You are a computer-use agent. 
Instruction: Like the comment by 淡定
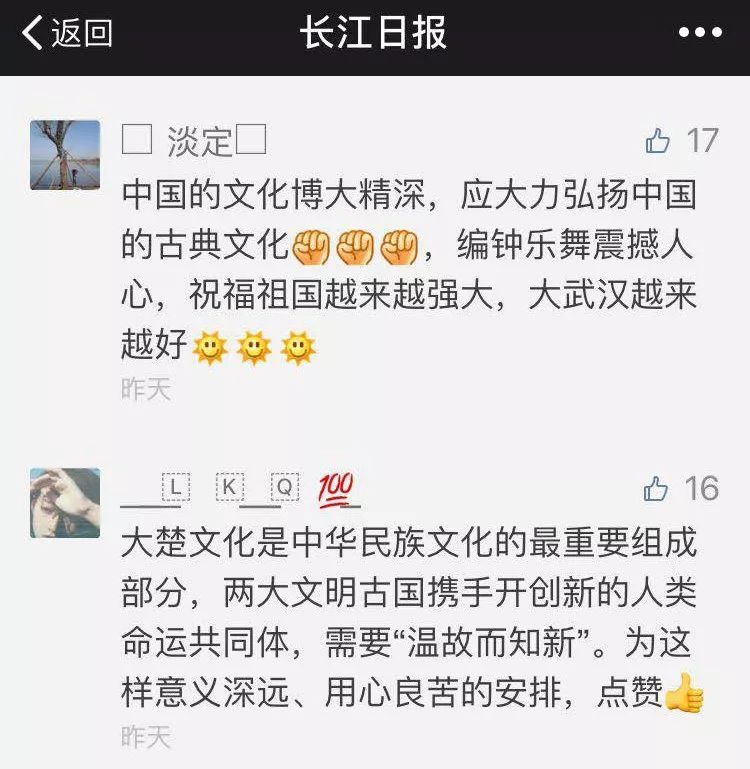click(658, 141)
